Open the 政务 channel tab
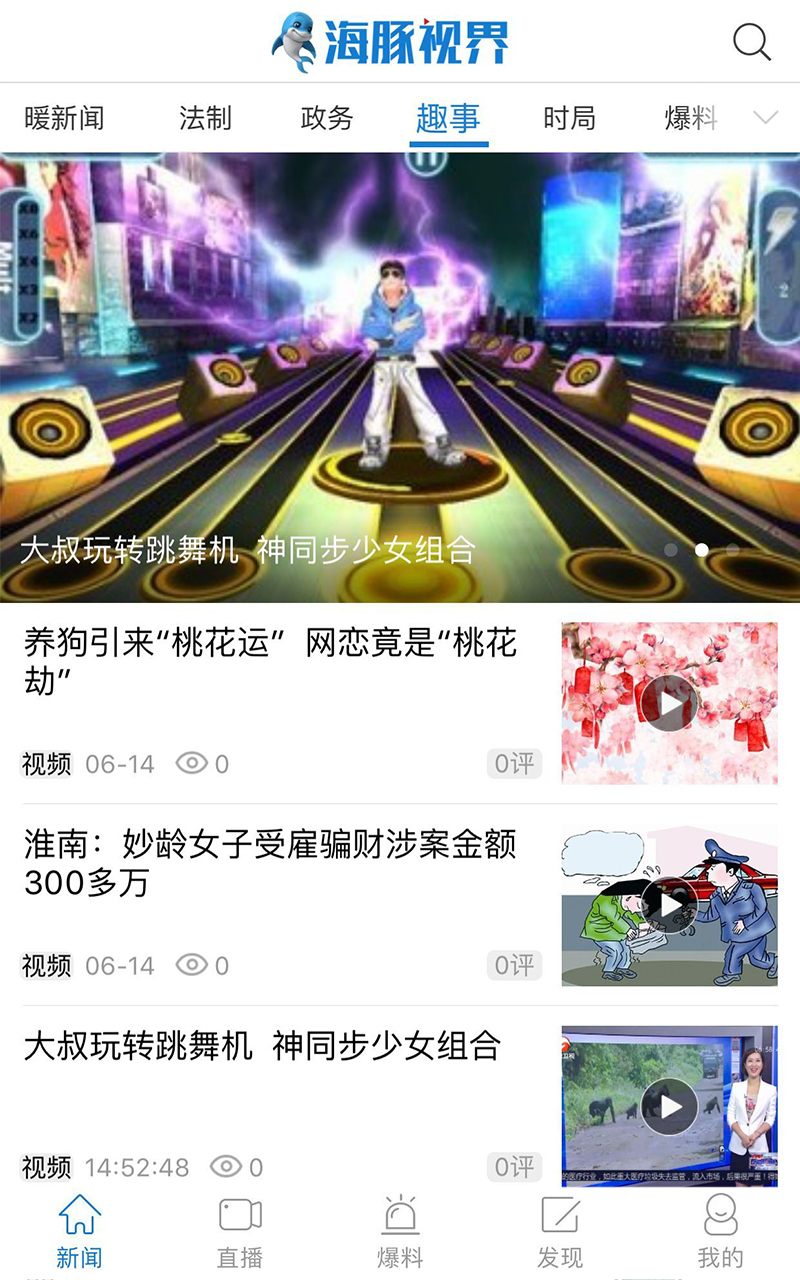The width and height of the screenshot is (800, 1280). 325,117
